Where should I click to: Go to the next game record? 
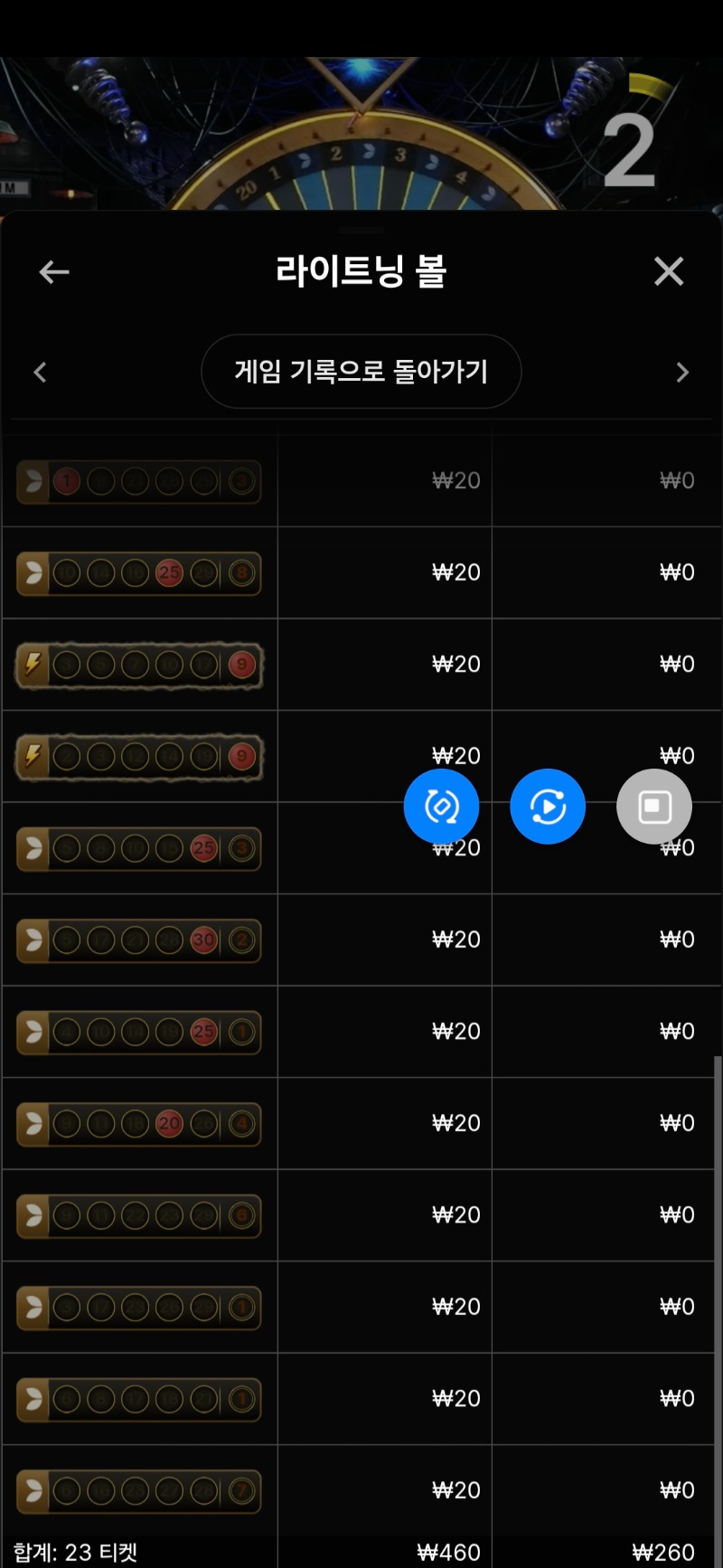pos(682,373)
